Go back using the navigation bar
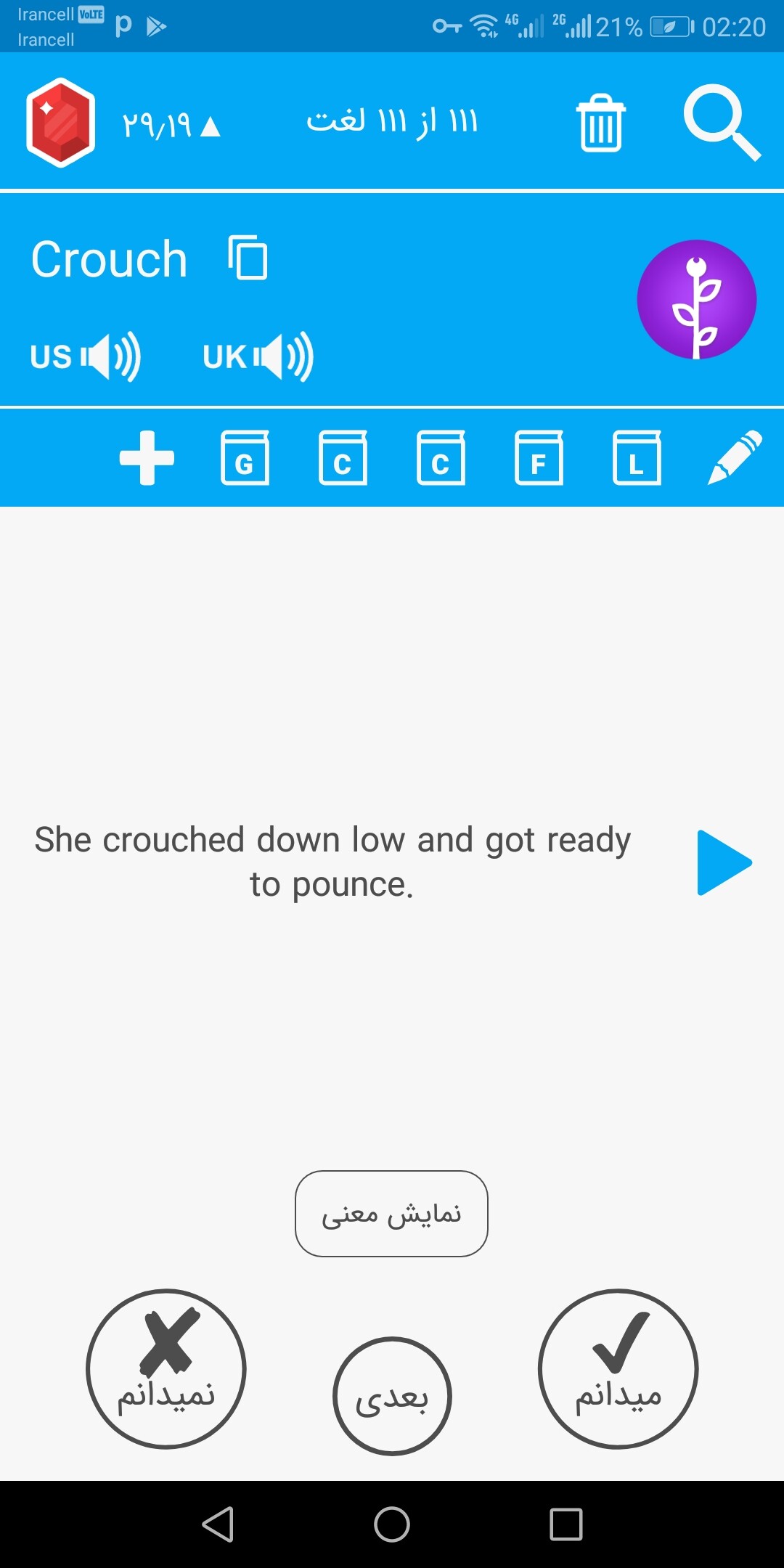This screenshot has width=784, height=1568. pos(218,1524)
